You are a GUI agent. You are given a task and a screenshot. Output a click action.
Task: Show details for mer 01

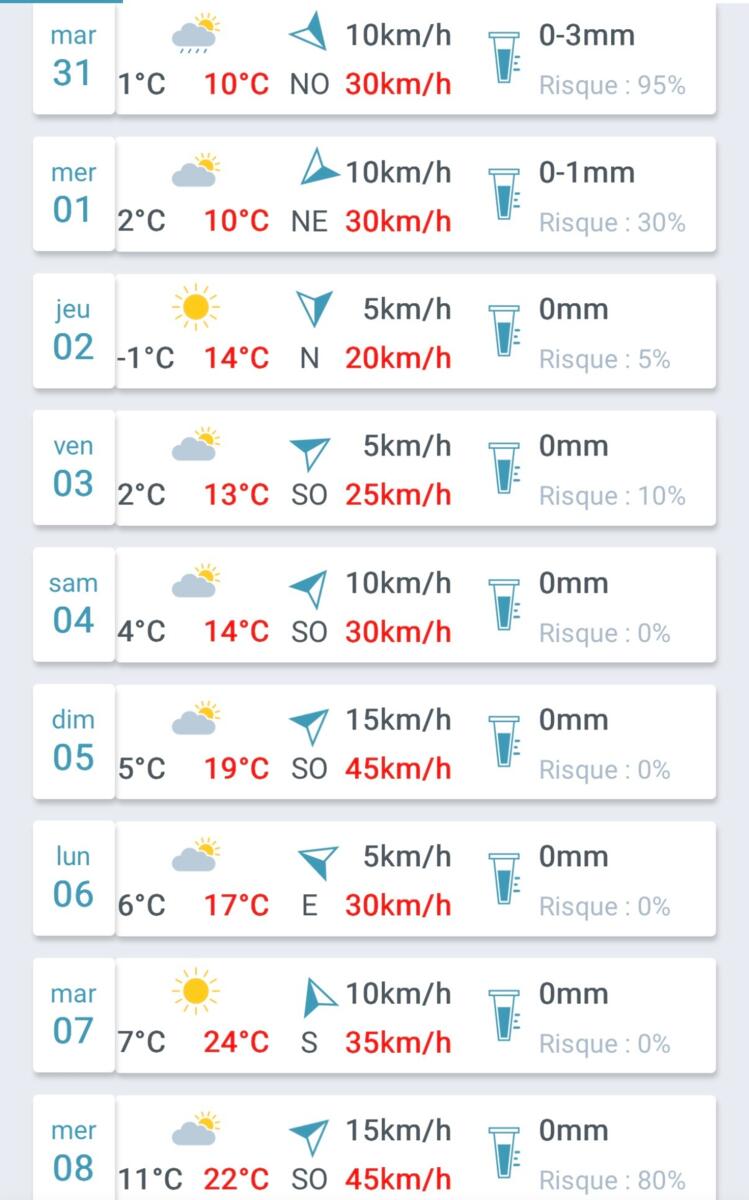(x=374, y=195)
